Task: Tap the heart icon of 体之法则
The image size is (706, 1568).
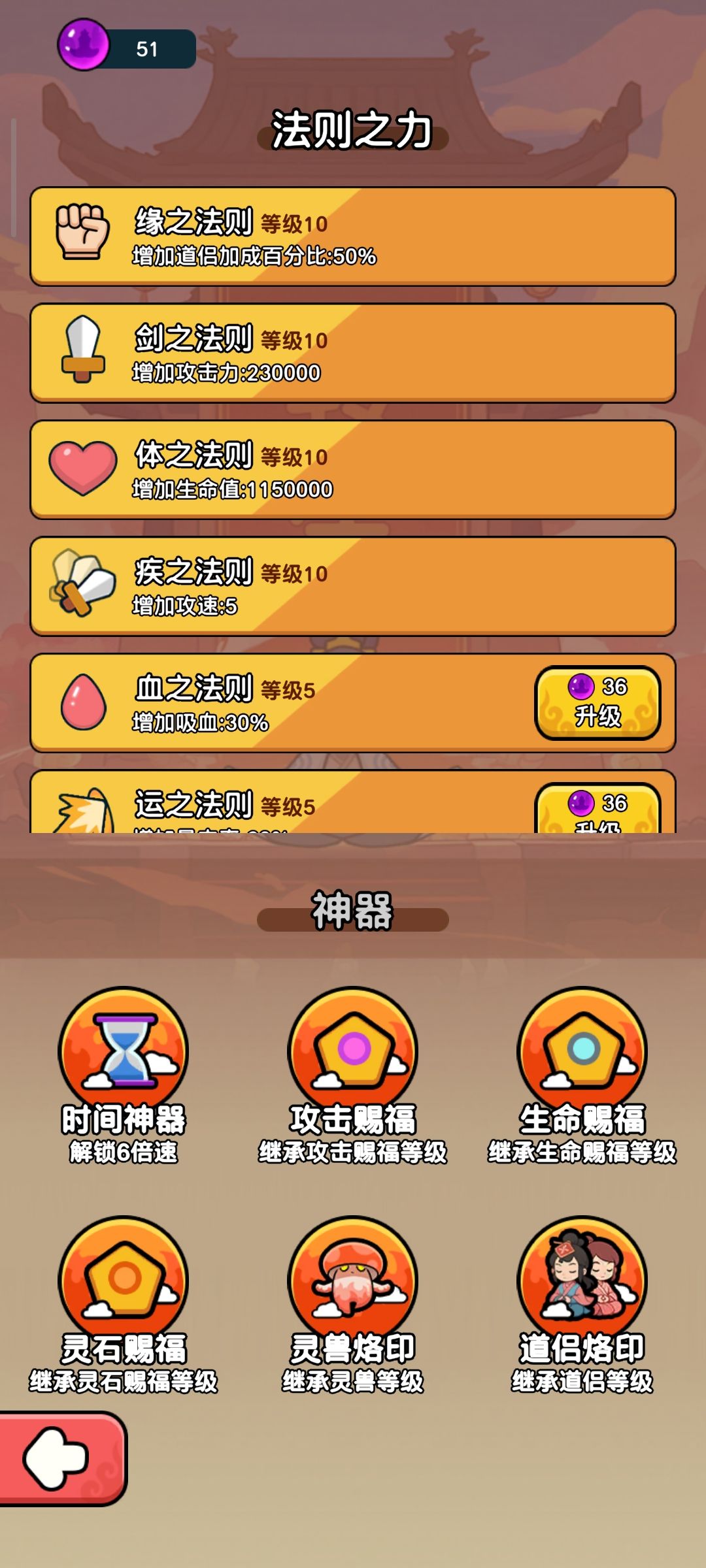Action: tap(82, 462)
